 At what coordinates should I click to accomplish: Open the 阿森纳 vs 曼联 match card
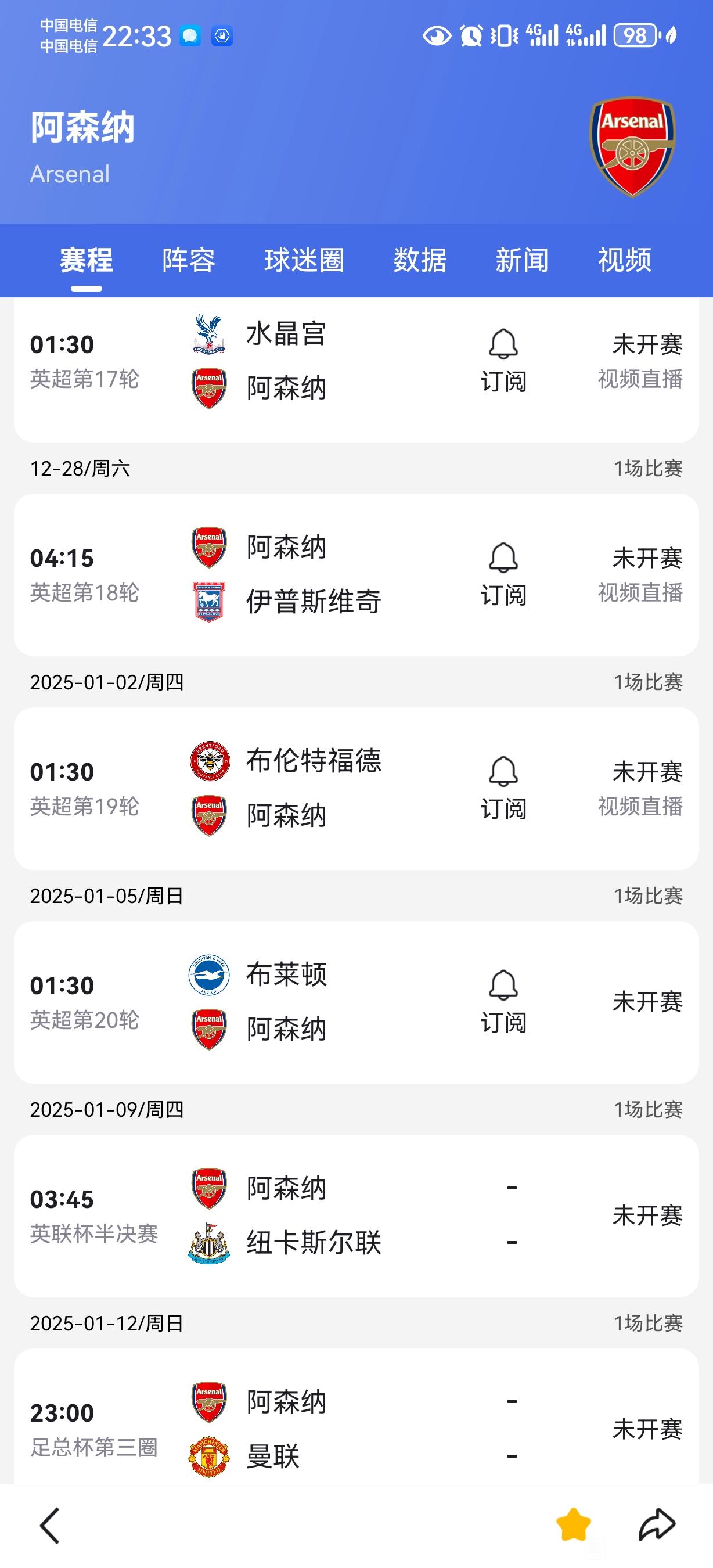point(356,1416)
